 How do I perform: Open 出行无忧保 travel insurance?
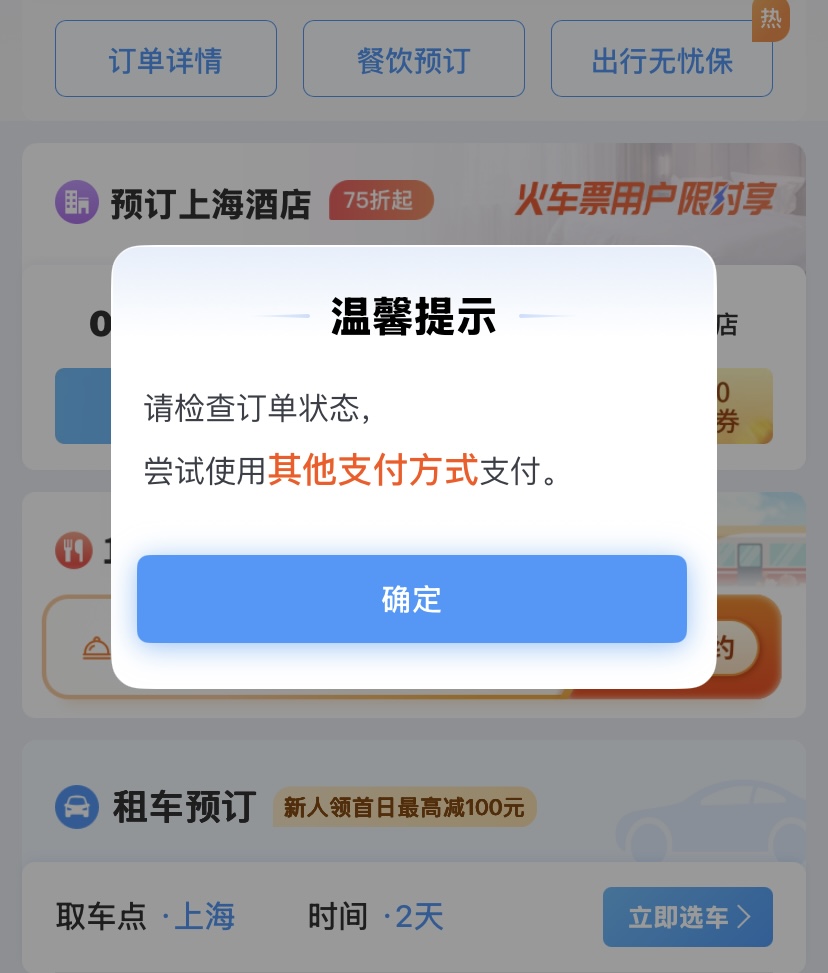tap(662, 59)
